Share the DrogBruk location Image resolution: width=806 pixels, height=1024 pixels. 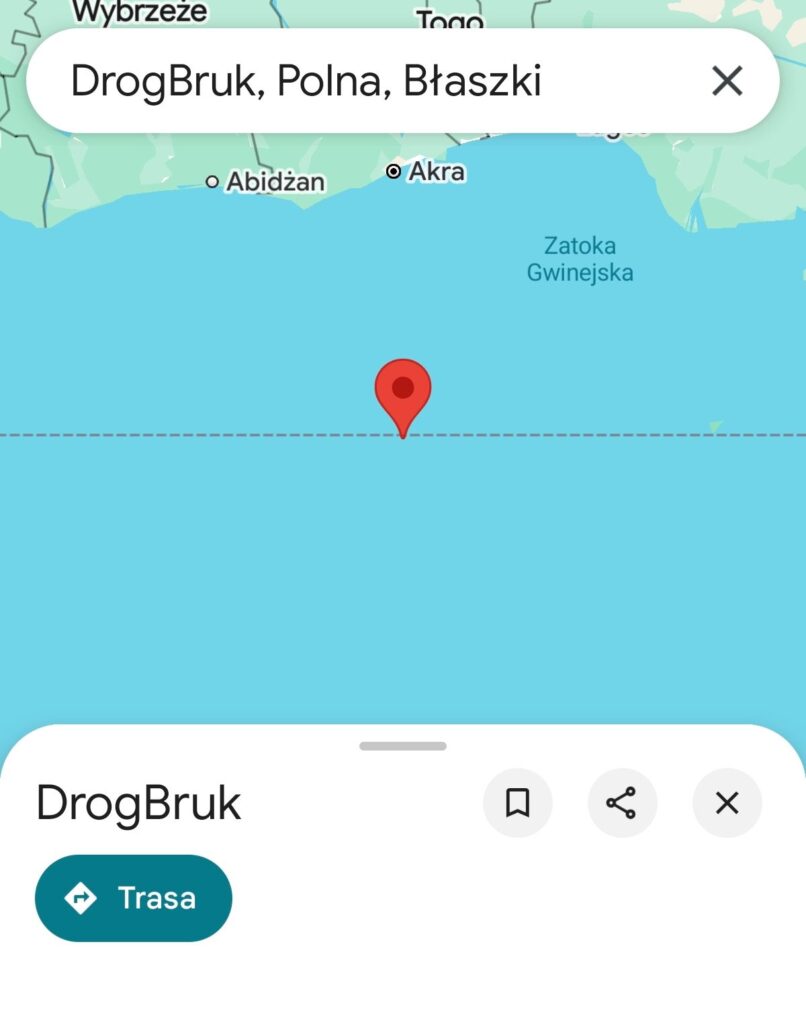(x=621, y=802)
